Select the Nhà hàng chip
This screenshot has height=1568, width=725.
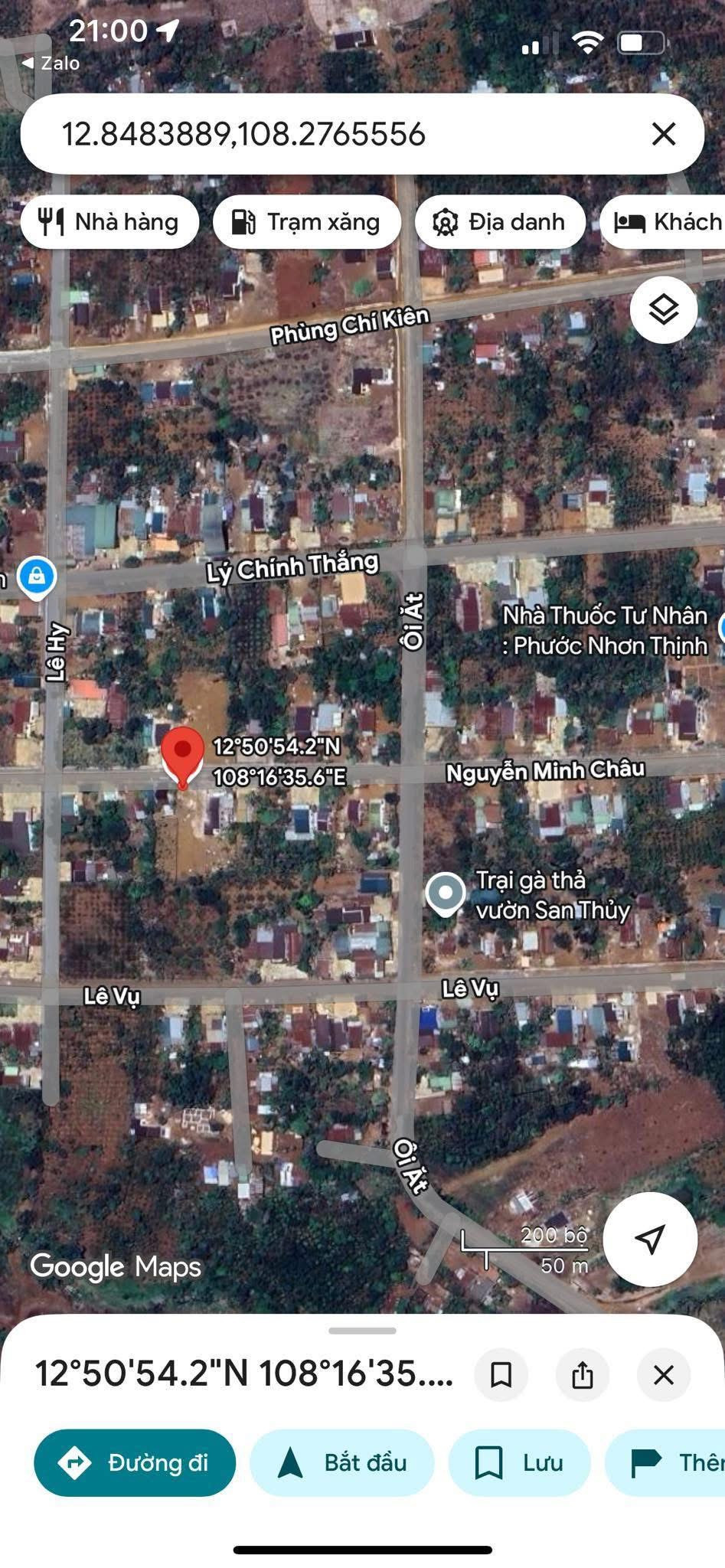[110, 222]
